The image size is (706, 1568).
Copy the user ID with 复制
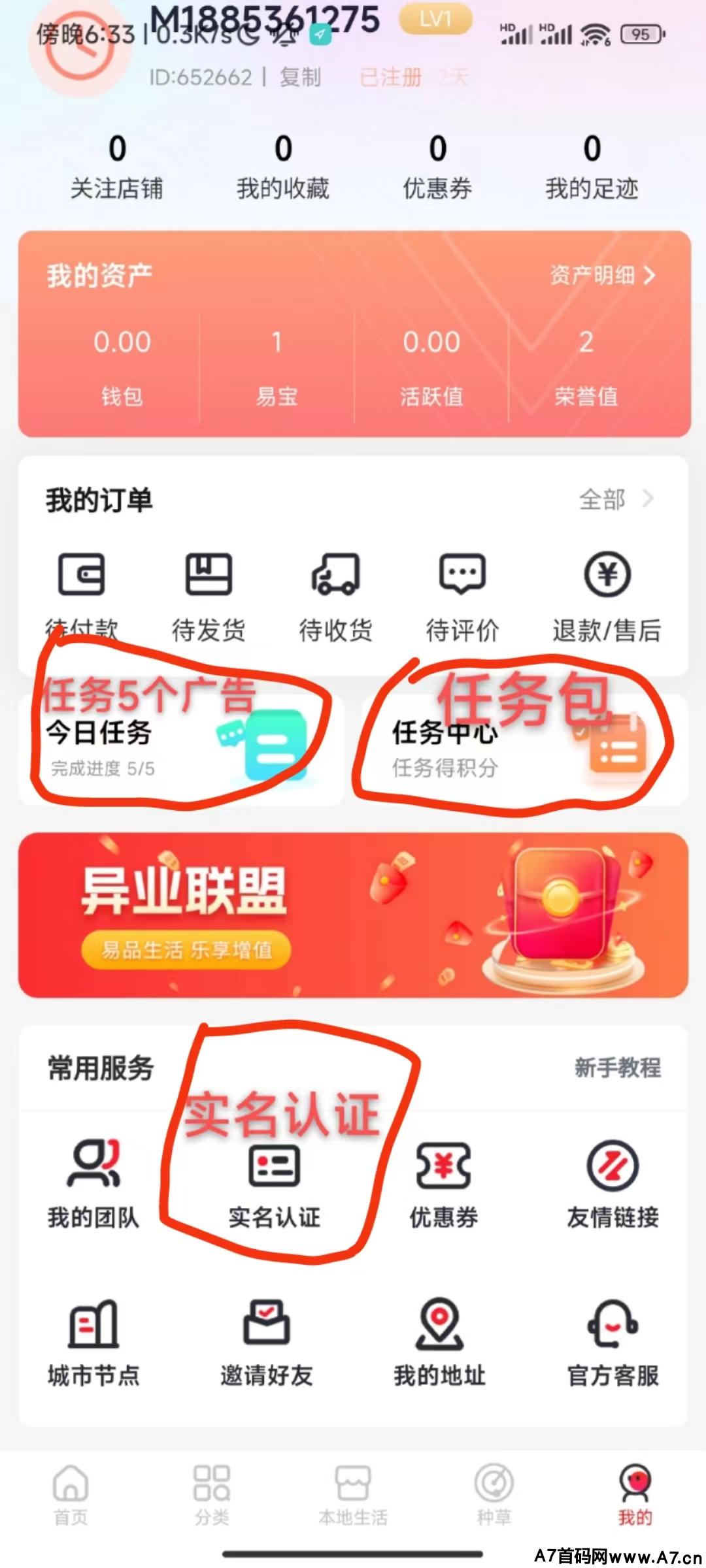300,78
